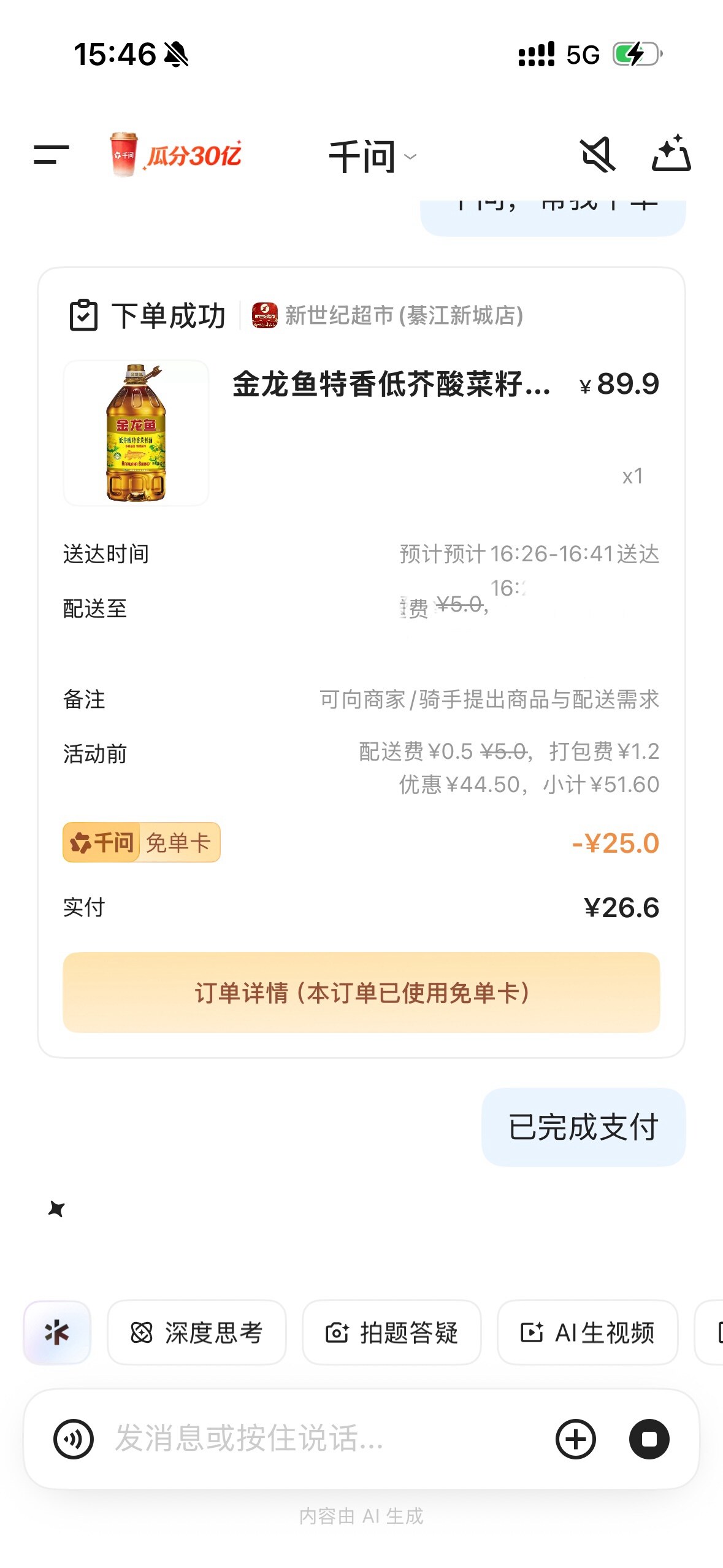This screenshot has width=723, height=1568.
Task: Open the plus attachment menu
Action: click(x=575, y=1439)
